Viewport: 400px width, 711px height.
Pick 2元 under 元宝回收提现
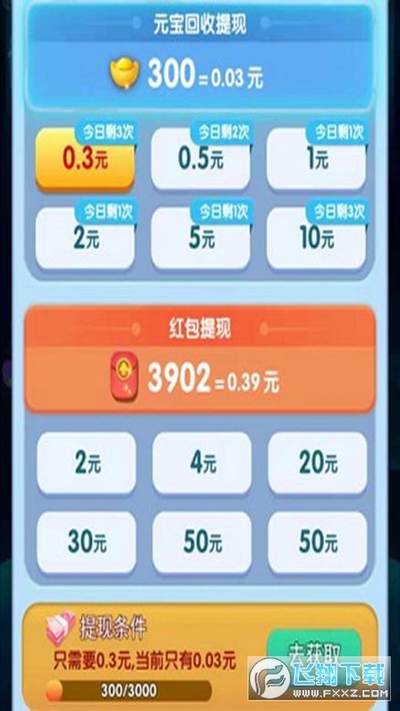[x=85, y=239]
